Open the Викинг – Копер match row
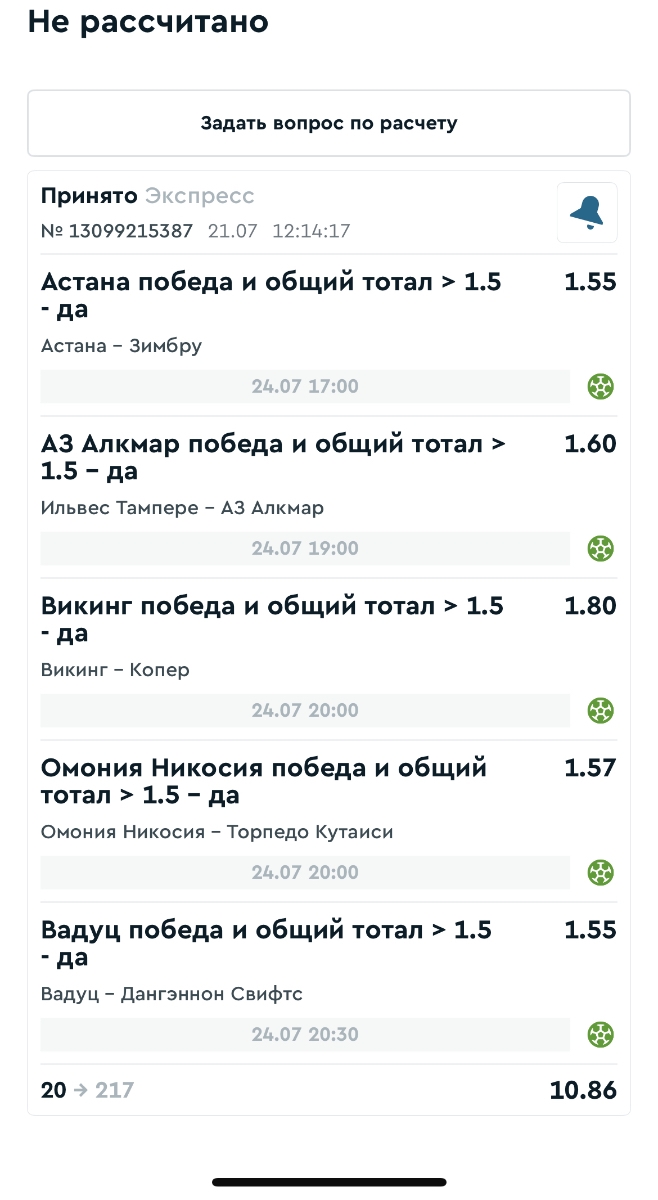This screenshot has width=658, height=1200. 115,670
